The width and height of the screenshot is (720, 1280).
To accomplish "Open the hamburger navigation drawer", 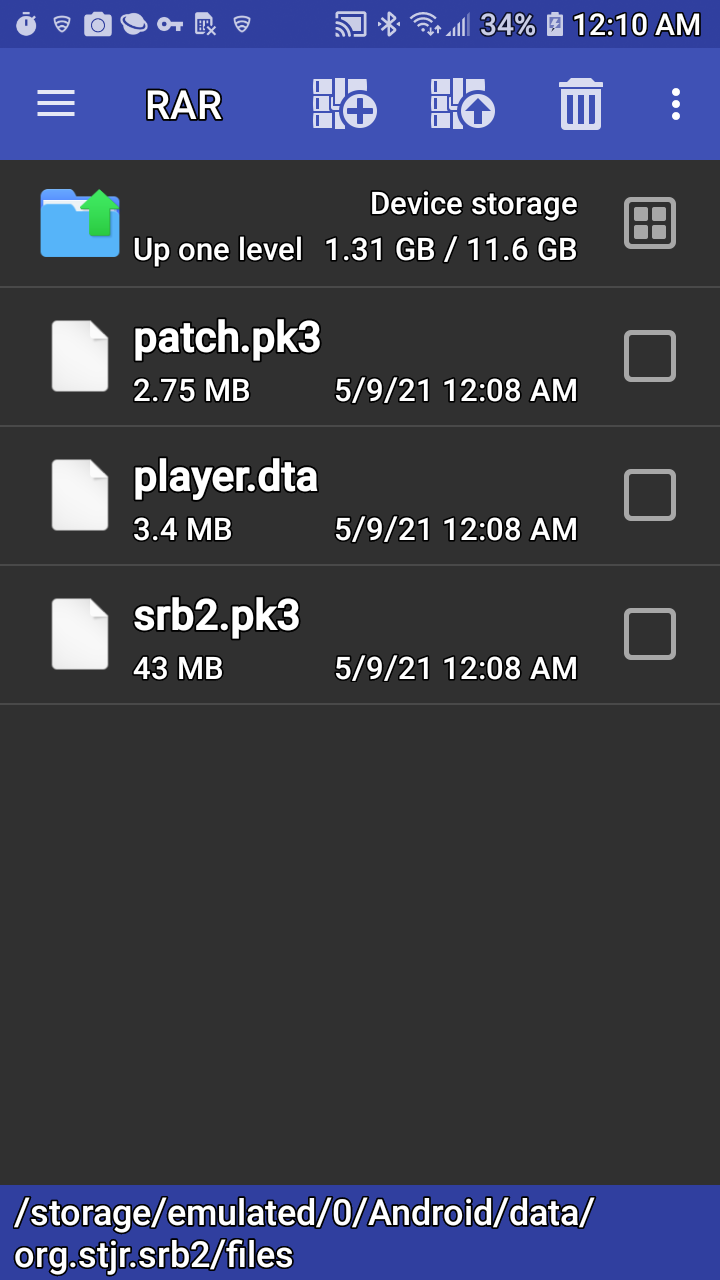I will tap(56, 104).
